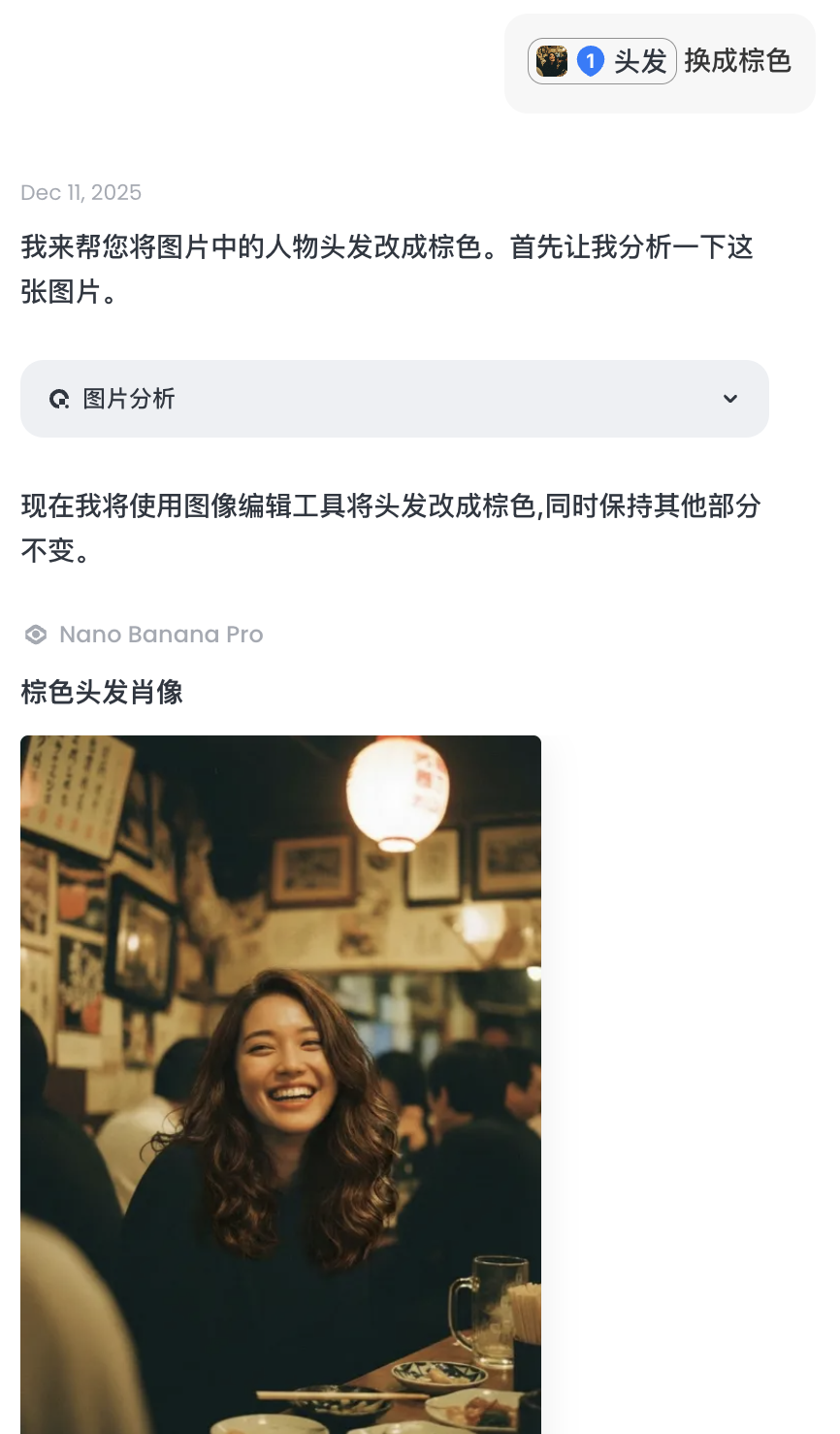Click the spinner-style icon in the analysis bar
This screenshot has width=840, height=1434.
click(x=58, y=399)
